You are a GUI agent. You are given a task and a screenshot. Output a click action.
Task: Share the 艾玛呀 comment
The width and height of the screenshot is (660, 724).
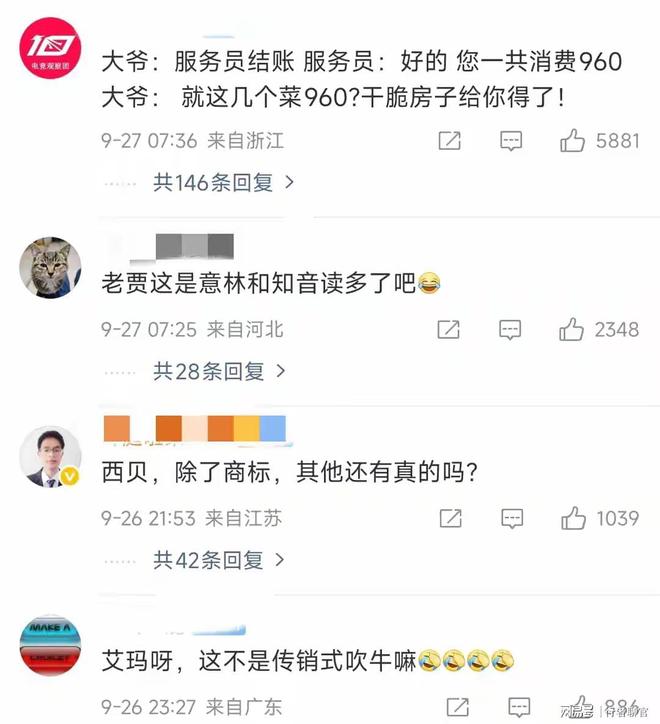[450, 706]
